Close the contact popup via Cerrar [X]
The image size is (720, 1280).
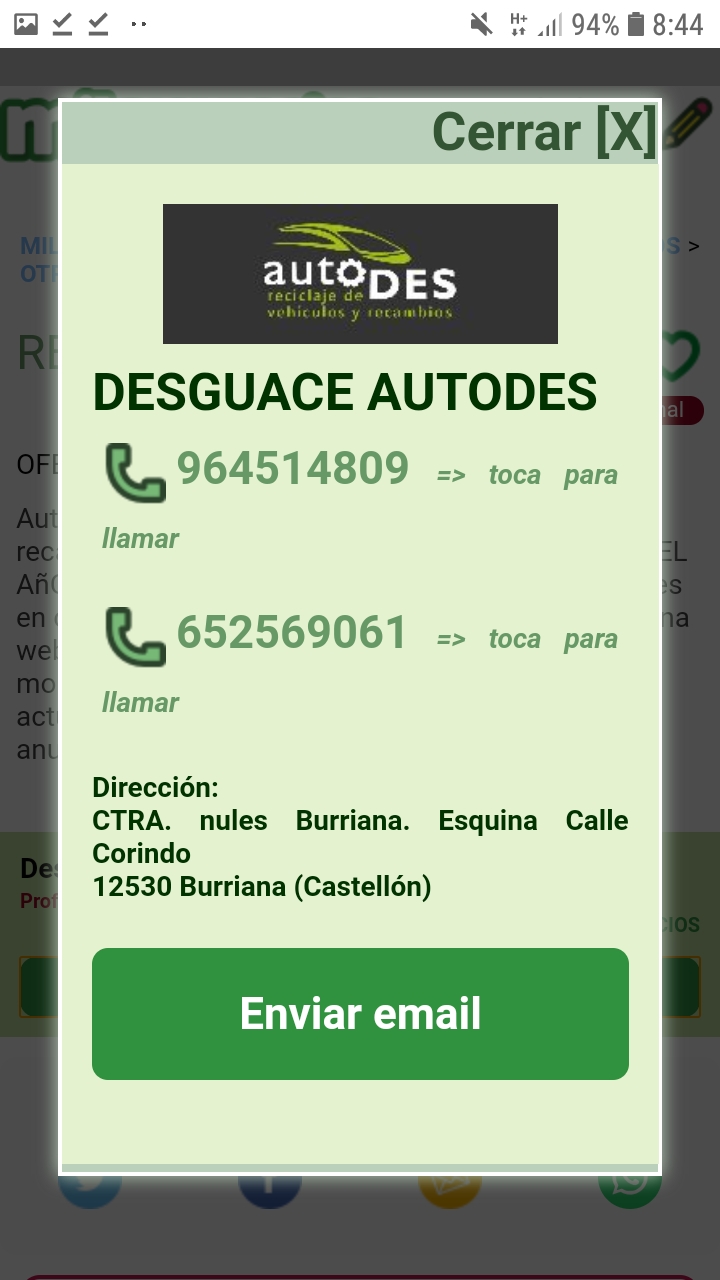543,132
